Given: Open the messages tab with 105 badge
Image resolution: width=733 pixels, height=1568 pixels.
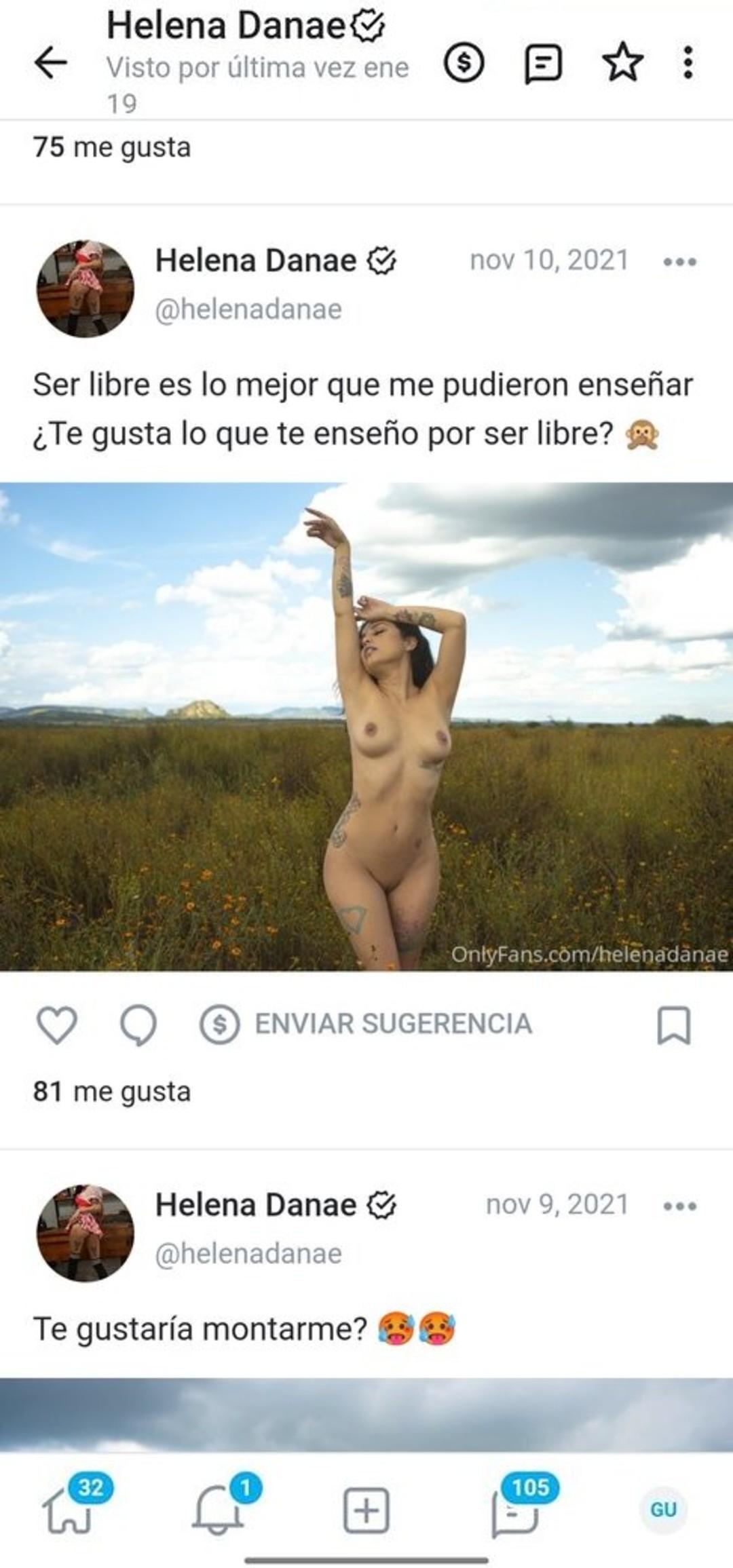Looking at the screenshot, I should tap(516, 1512).
